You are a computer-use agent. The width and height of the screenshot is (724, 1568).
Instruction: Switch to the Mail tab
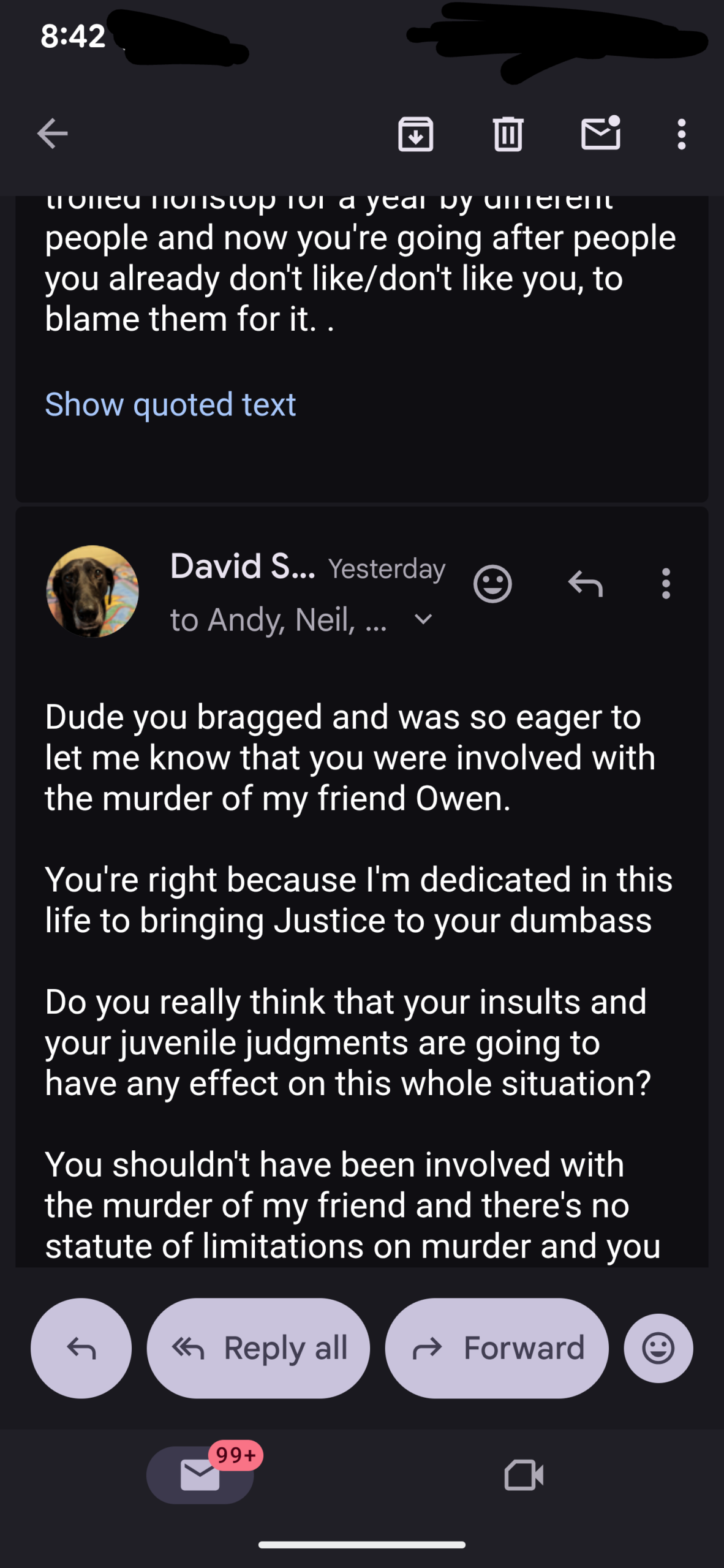pyautogui.click(x=200, y=1475)
